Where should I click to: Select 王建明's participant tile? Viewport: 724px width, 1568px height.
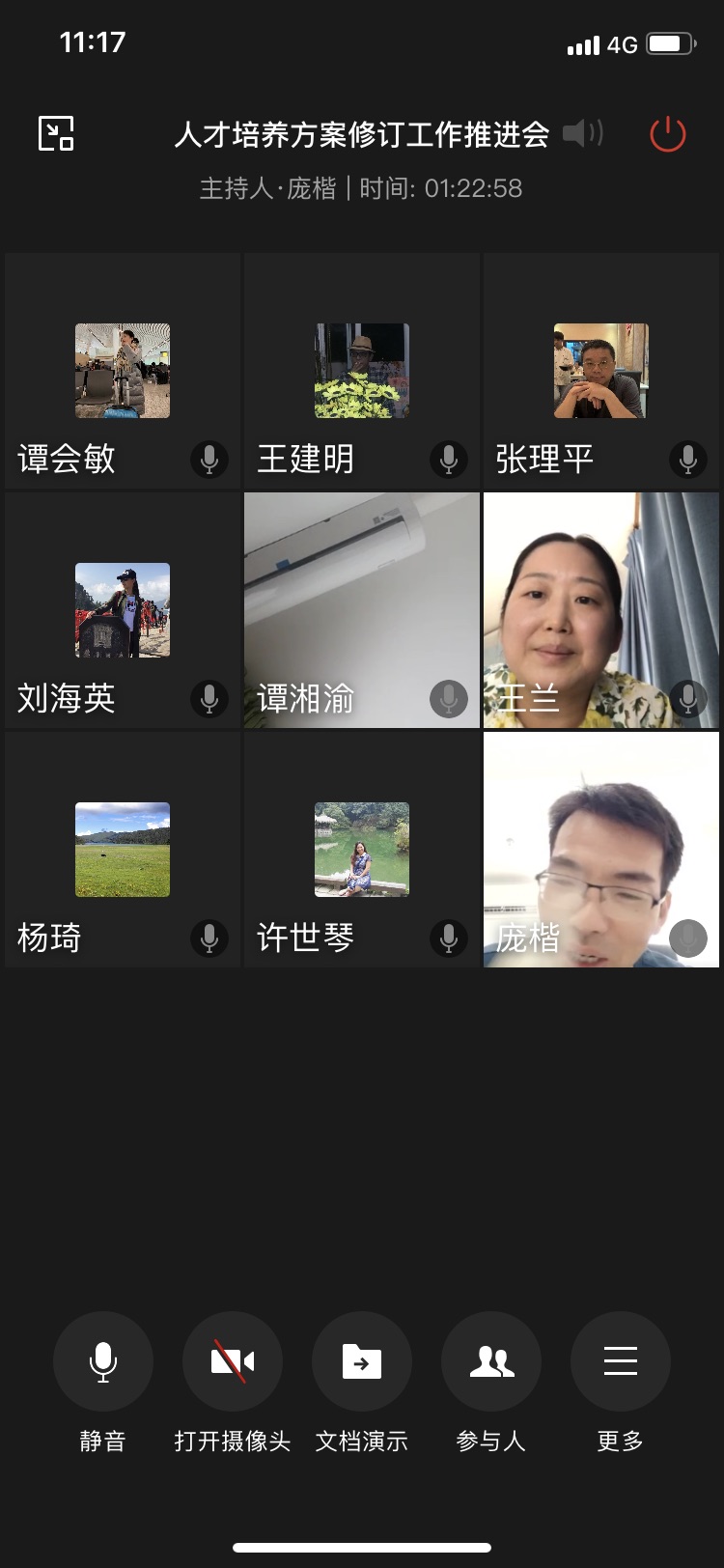(x=362, y=371)
